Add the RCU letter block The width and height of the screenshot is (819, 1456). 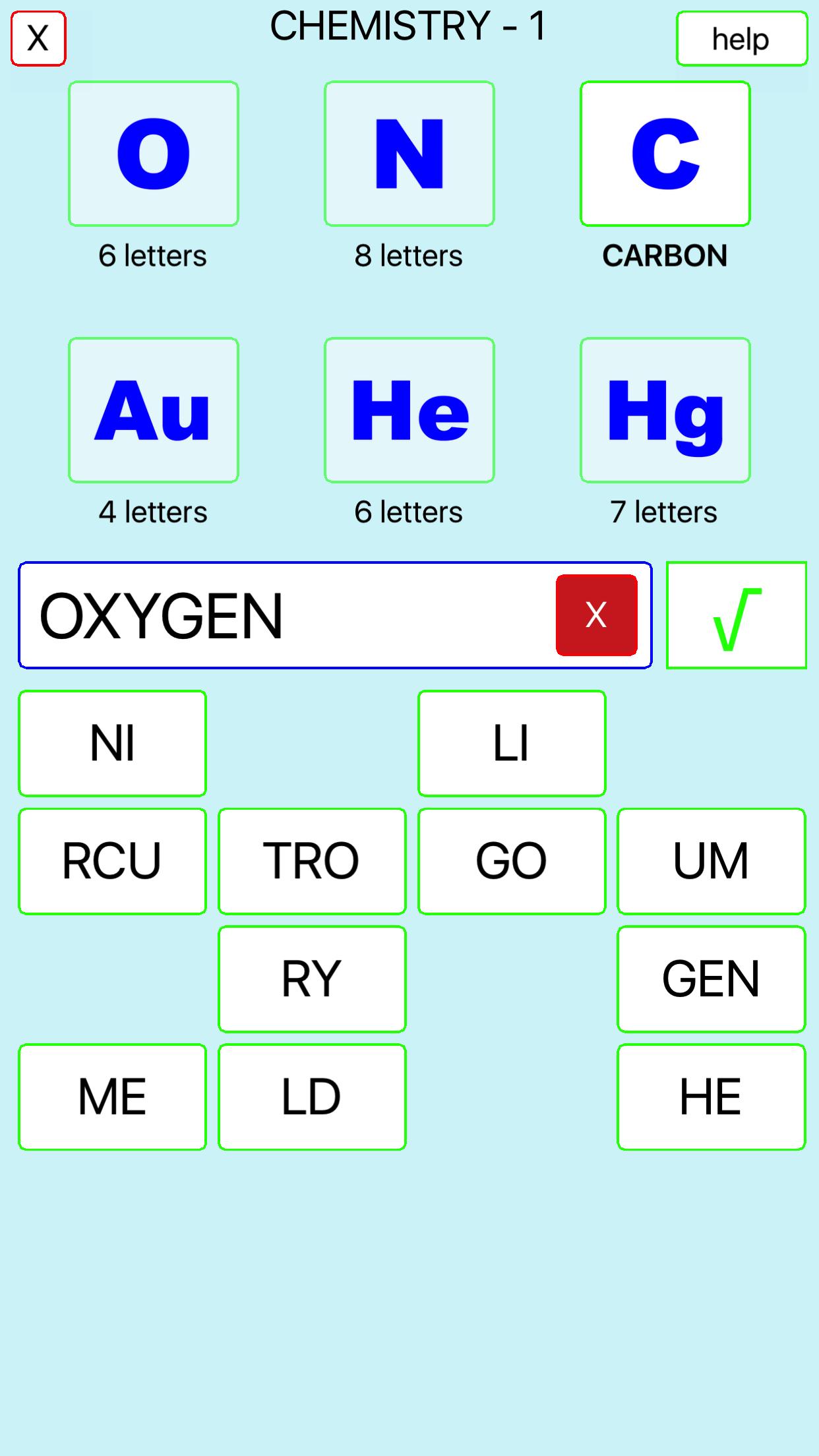click(x=112, y=861)
